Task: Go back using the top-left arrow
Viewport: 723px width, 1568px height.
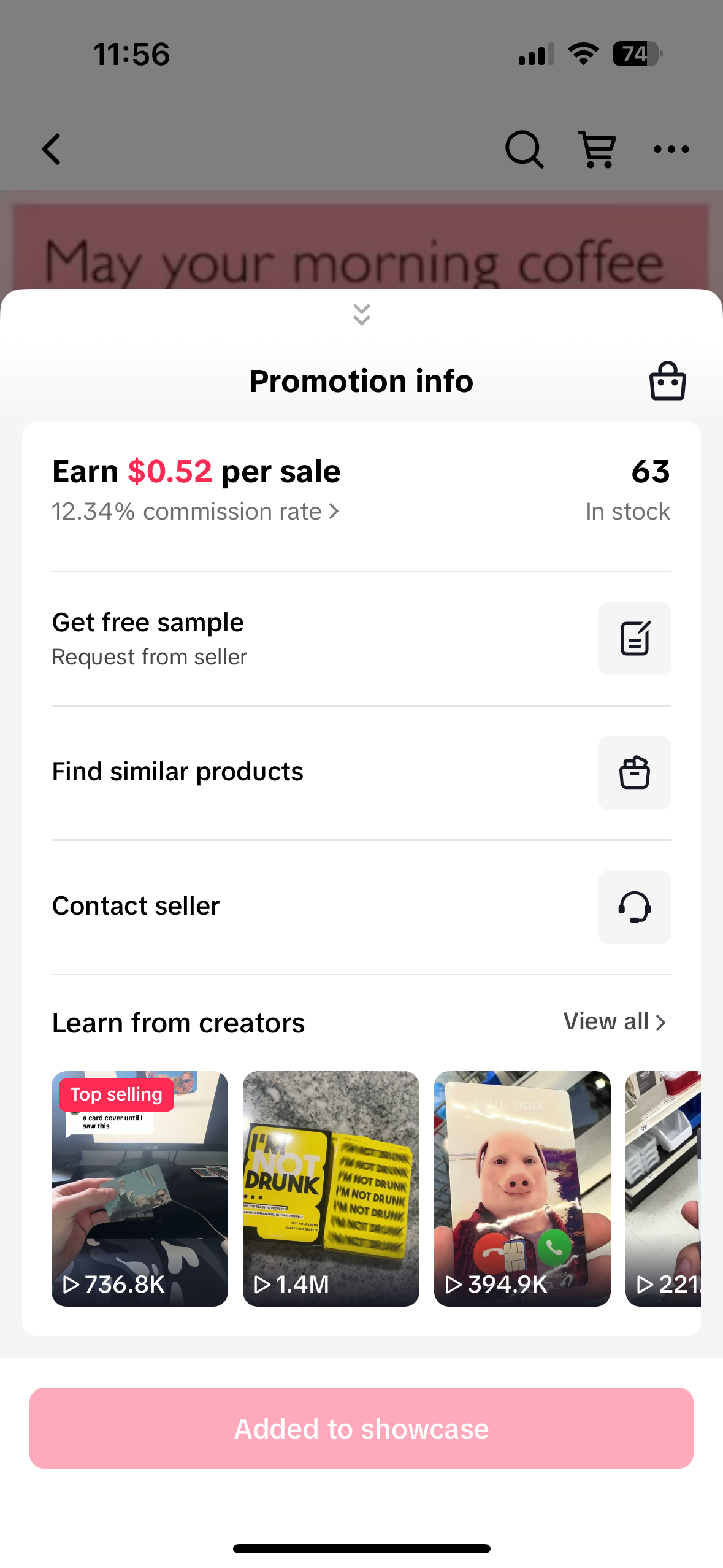Action: [x=52, y=149]
